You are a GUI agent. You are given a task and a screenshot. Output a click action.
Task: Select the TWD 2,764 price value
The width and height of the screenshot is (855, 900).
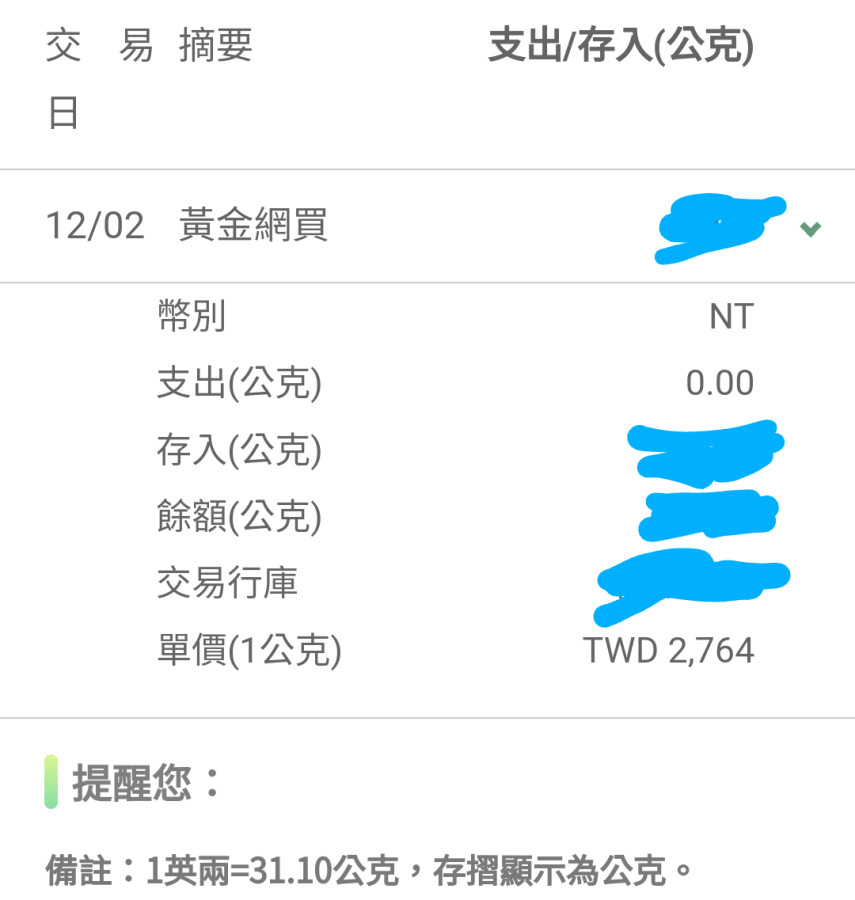click(x=668, y=650)
